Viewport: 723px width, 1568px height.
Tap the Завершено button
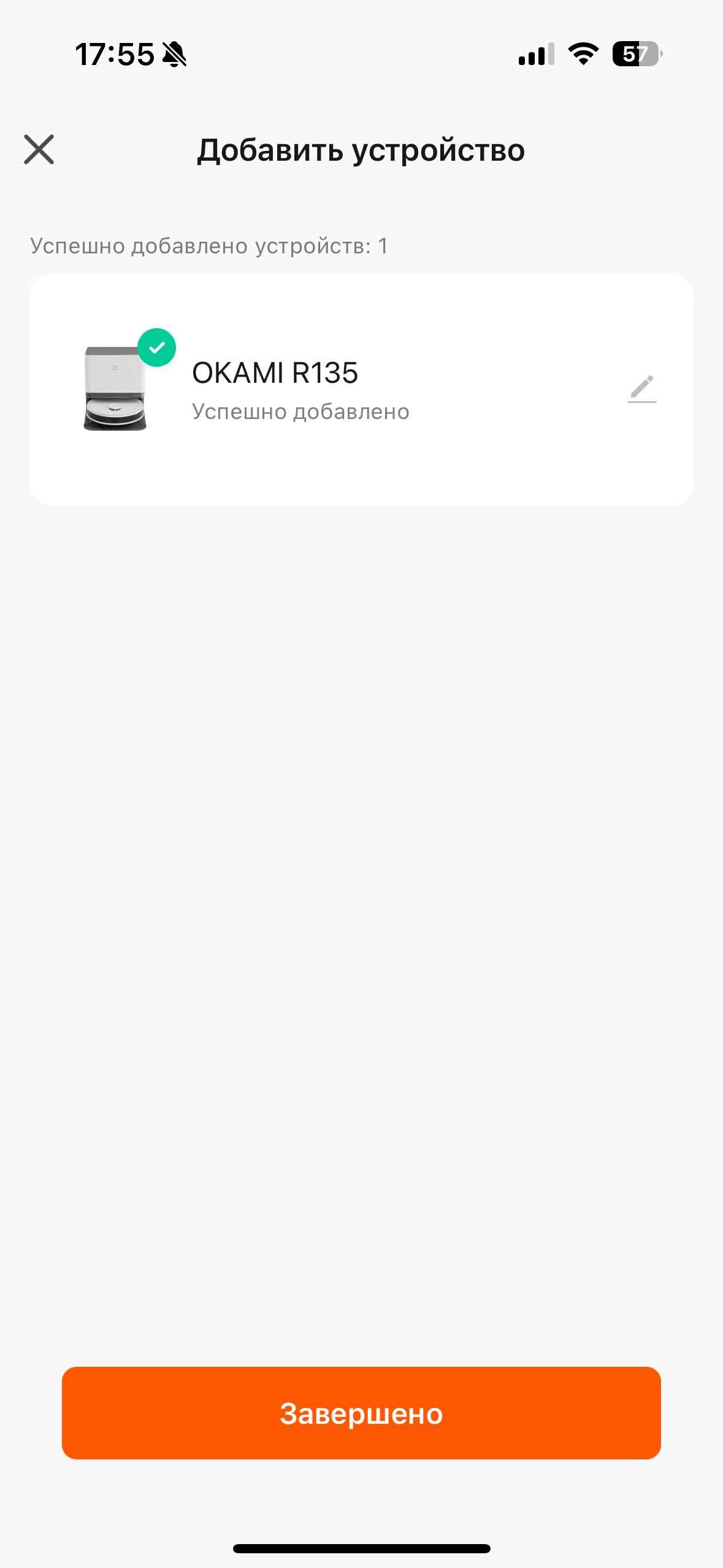[361, 1413]
